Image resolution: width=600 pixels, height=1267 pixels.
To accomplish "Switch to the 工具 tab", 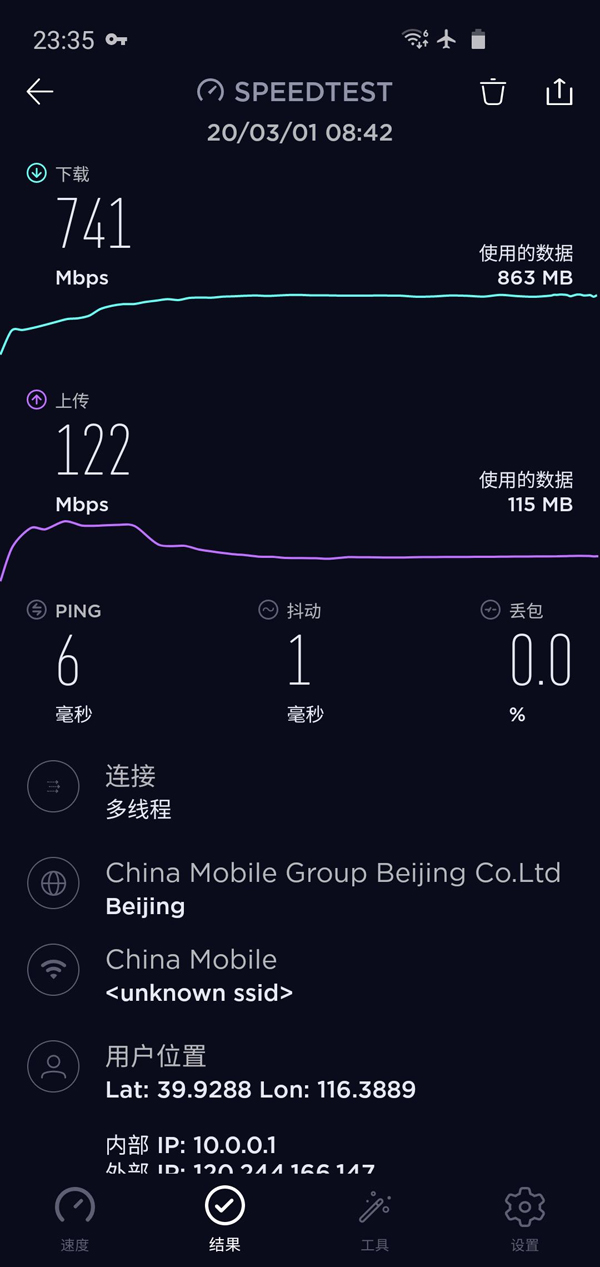I will click(x=375, y=1219).
